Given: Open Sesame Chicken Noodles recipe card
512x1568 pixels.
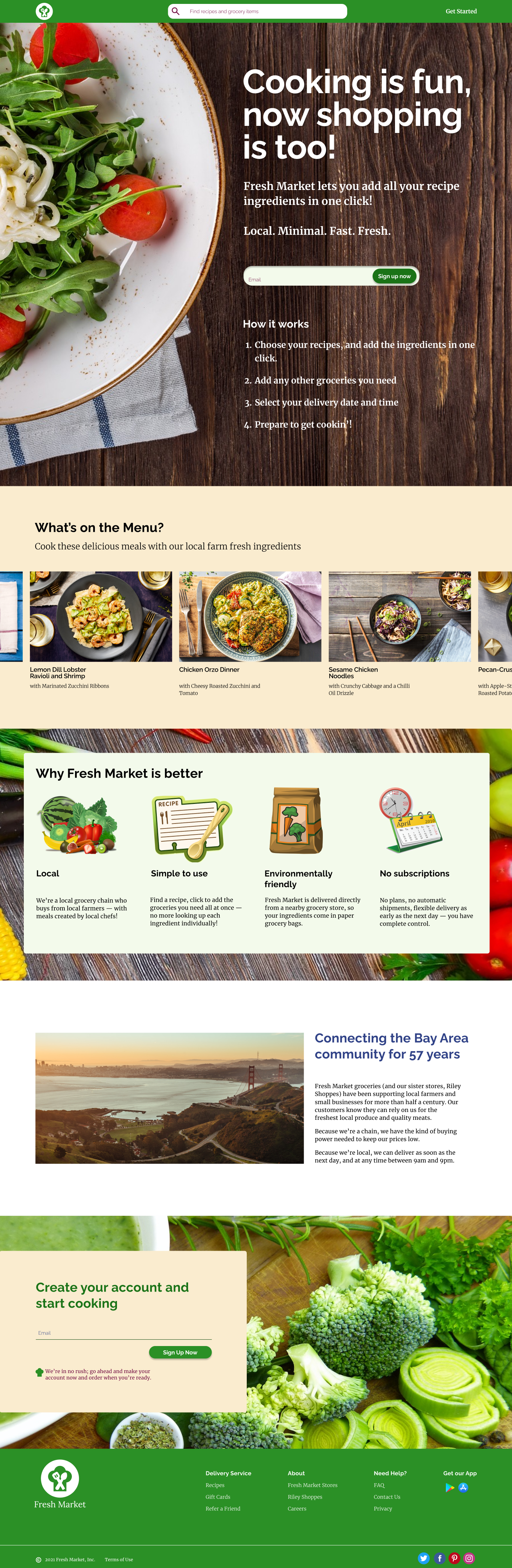Looking at the screenshot, I should [x=400, y=616].
